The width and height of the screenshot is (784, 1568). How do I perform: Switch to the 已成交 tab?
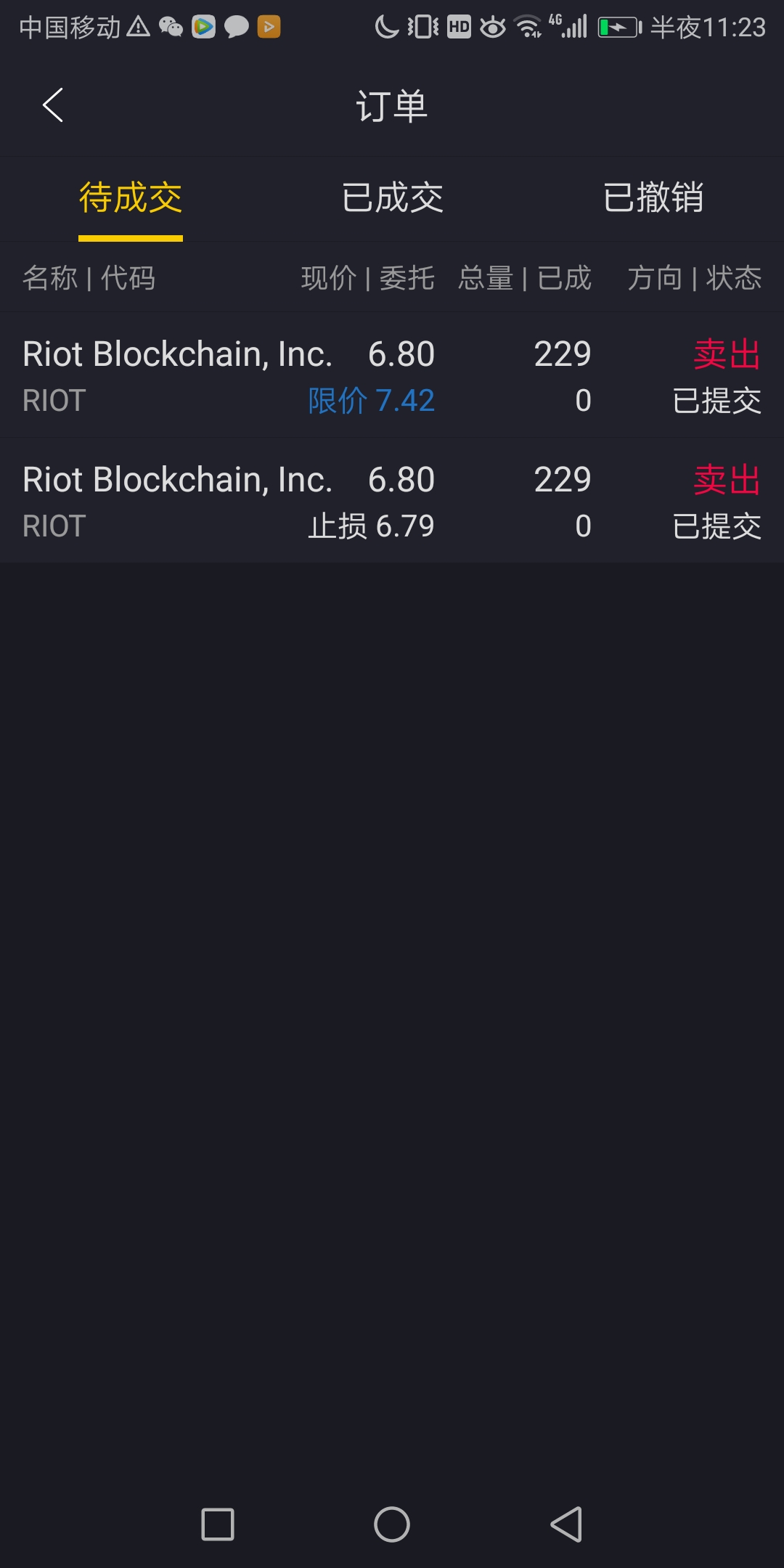(x=392, y=197)
